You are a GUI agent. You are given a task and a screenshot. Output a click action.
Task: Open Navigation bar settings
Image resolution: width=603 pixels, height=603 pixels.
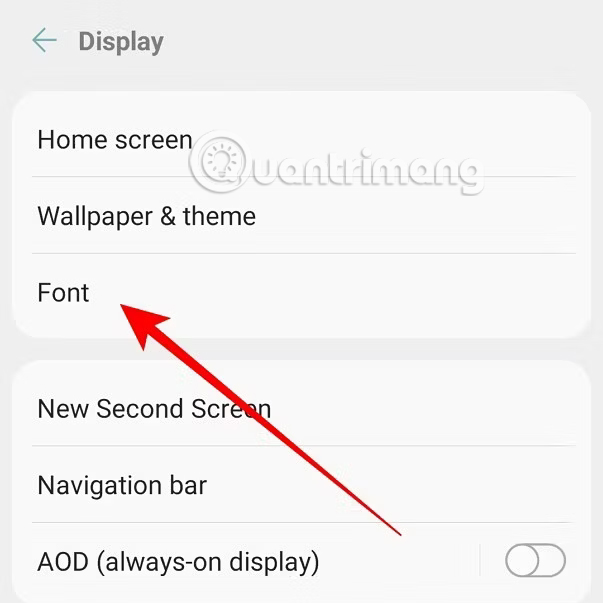(x=122, y=485)
